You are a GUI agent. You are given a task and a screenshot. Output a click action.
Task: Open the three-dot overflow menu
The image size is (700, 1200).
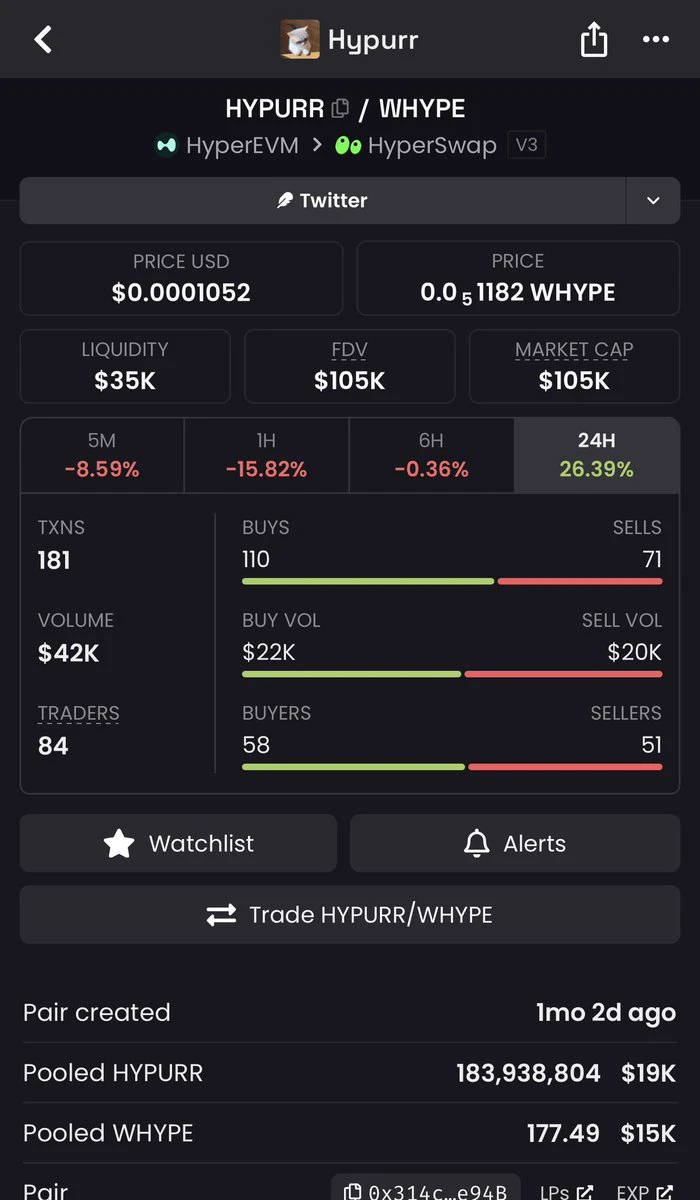pos(656,40)
